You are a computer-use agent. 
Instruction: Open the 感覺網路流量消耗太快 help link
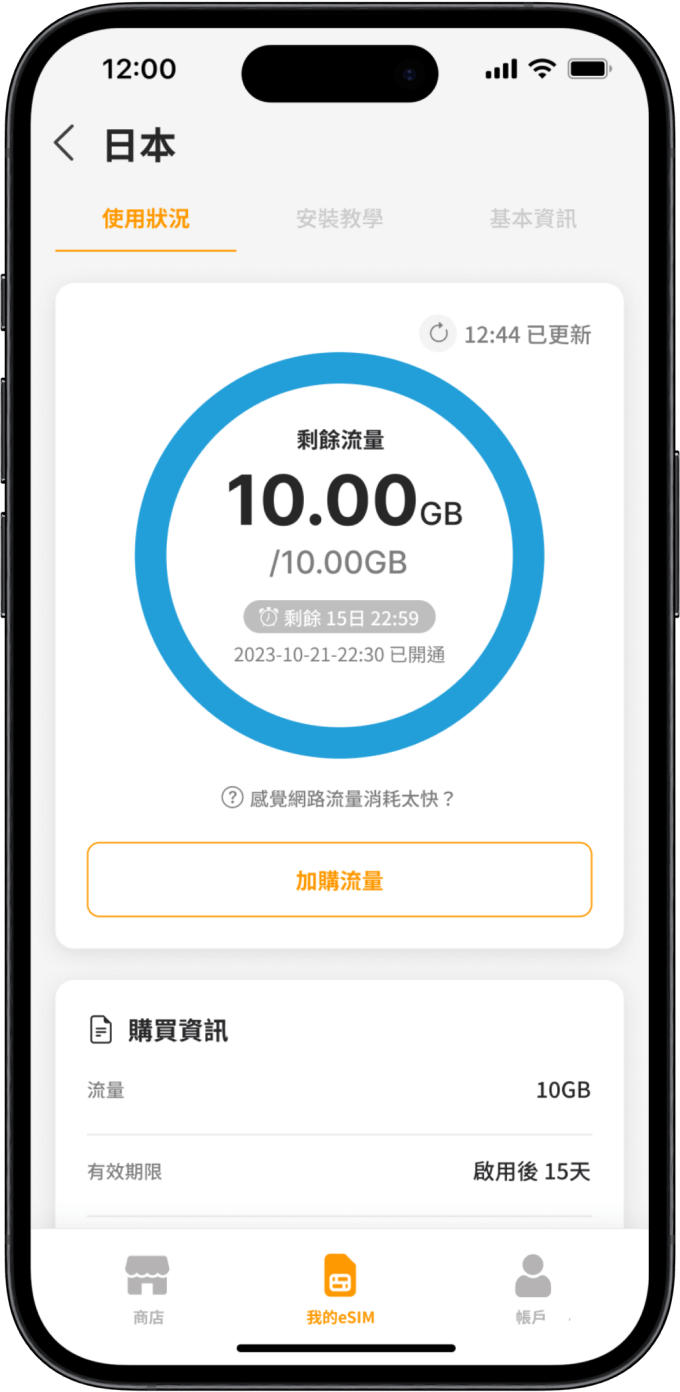pos(339,798)
